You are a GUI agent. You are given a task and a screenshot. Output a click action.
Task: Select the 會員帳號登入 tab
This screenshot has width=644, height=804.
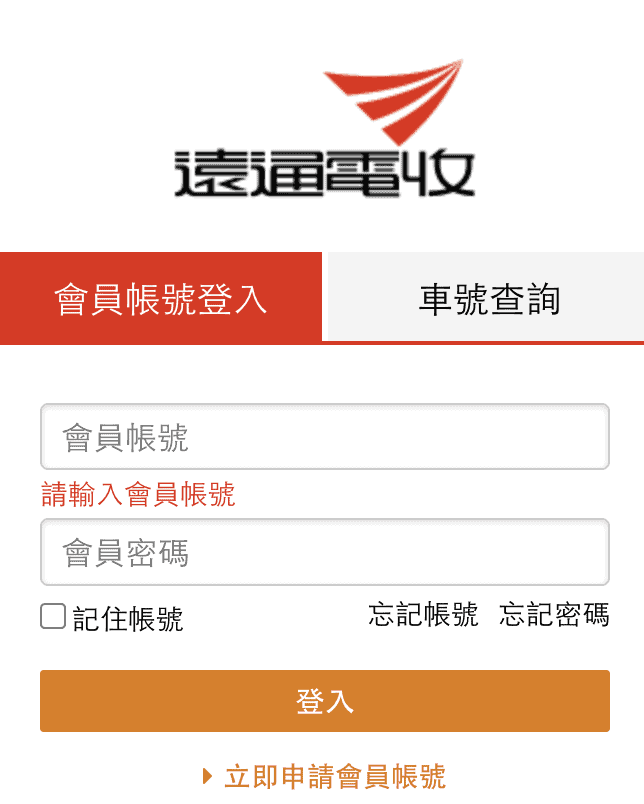click(x=161, y=299)
